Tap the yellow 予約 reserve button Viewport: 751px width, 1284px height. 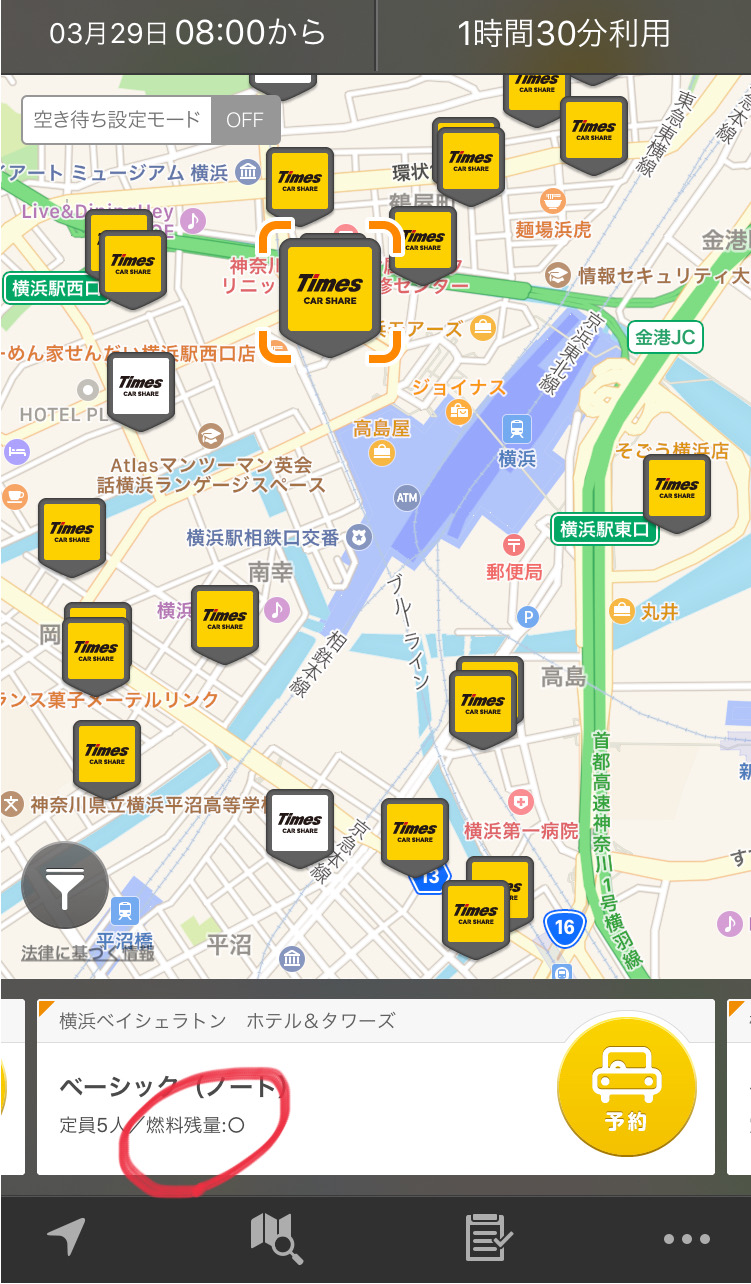coord(626,1086)
